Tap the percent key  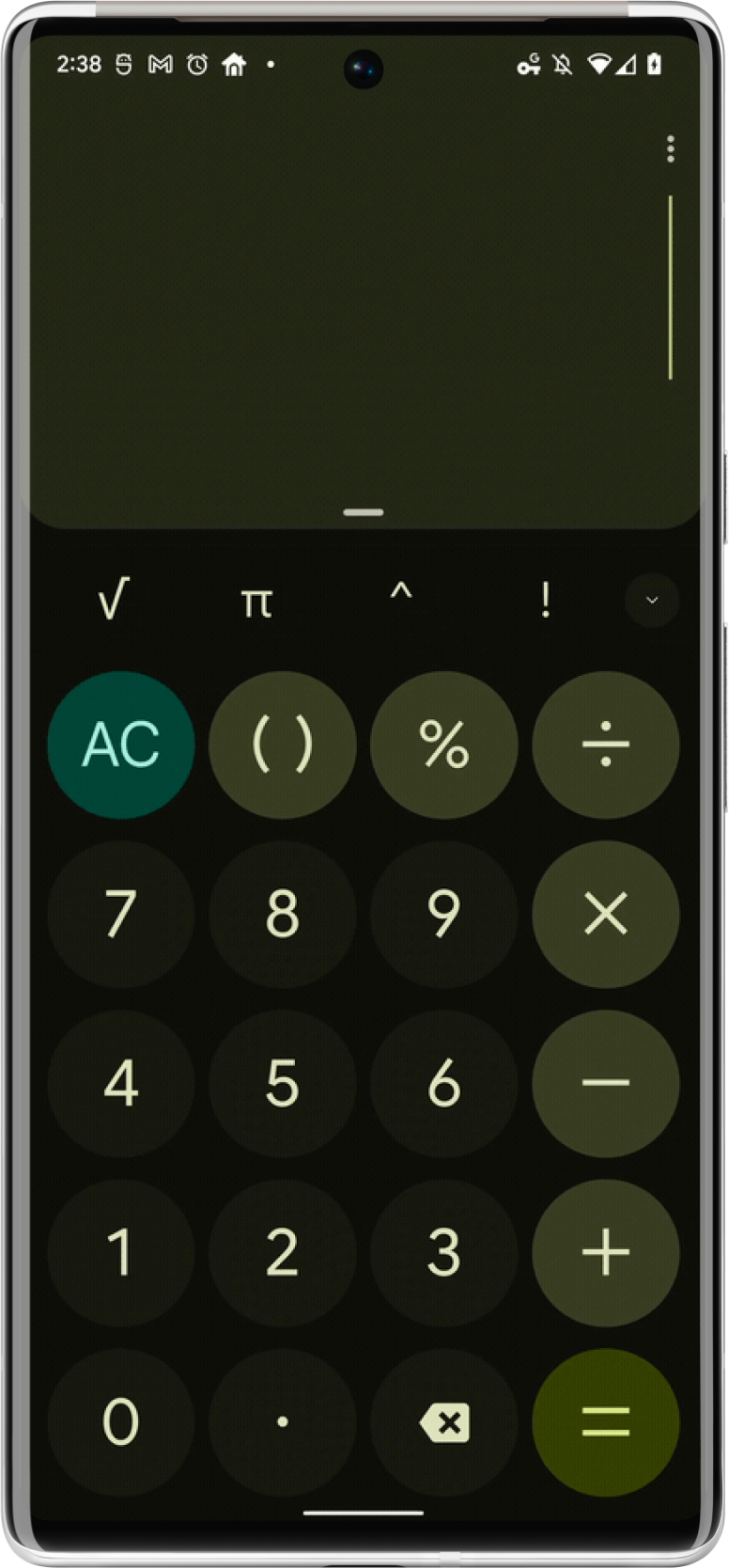(444, 745)
